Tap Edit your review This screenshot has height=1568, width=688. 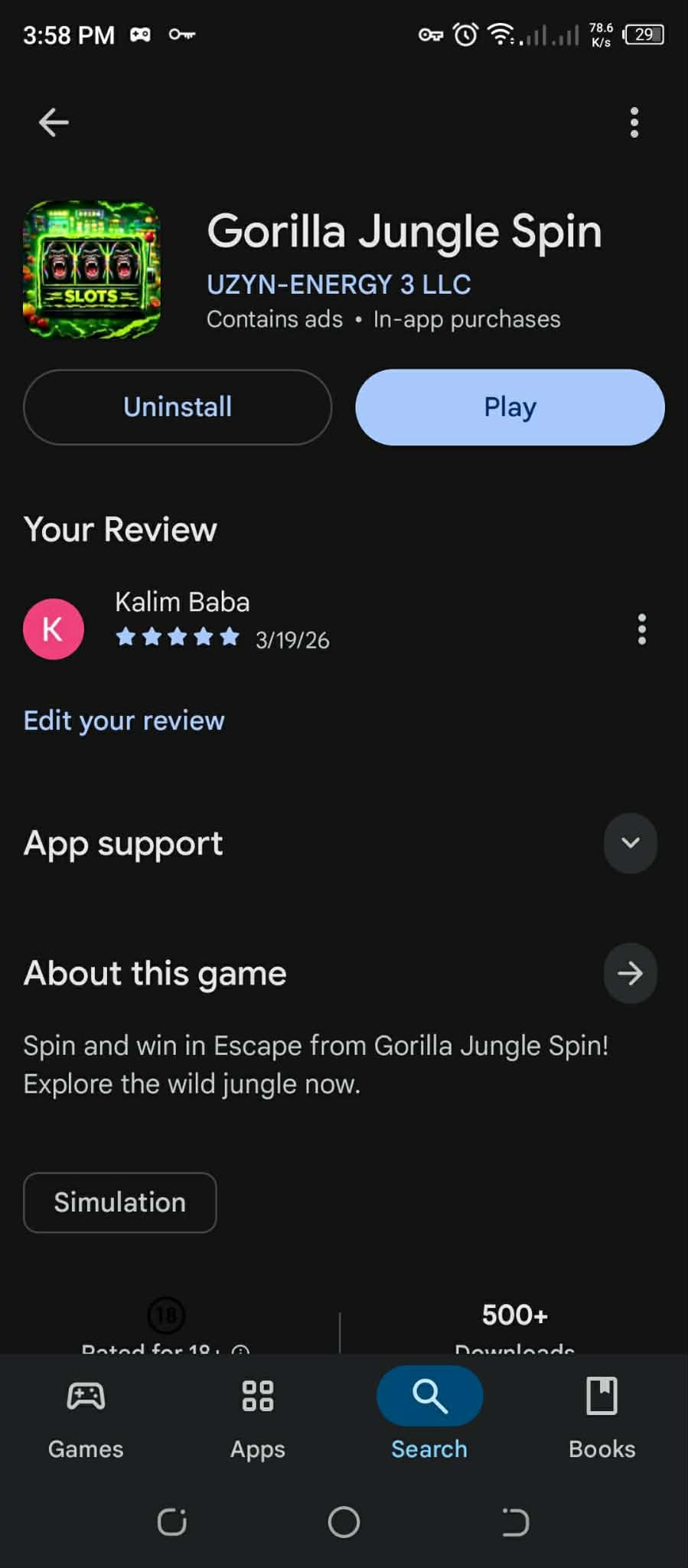click(x=124, y=720)
